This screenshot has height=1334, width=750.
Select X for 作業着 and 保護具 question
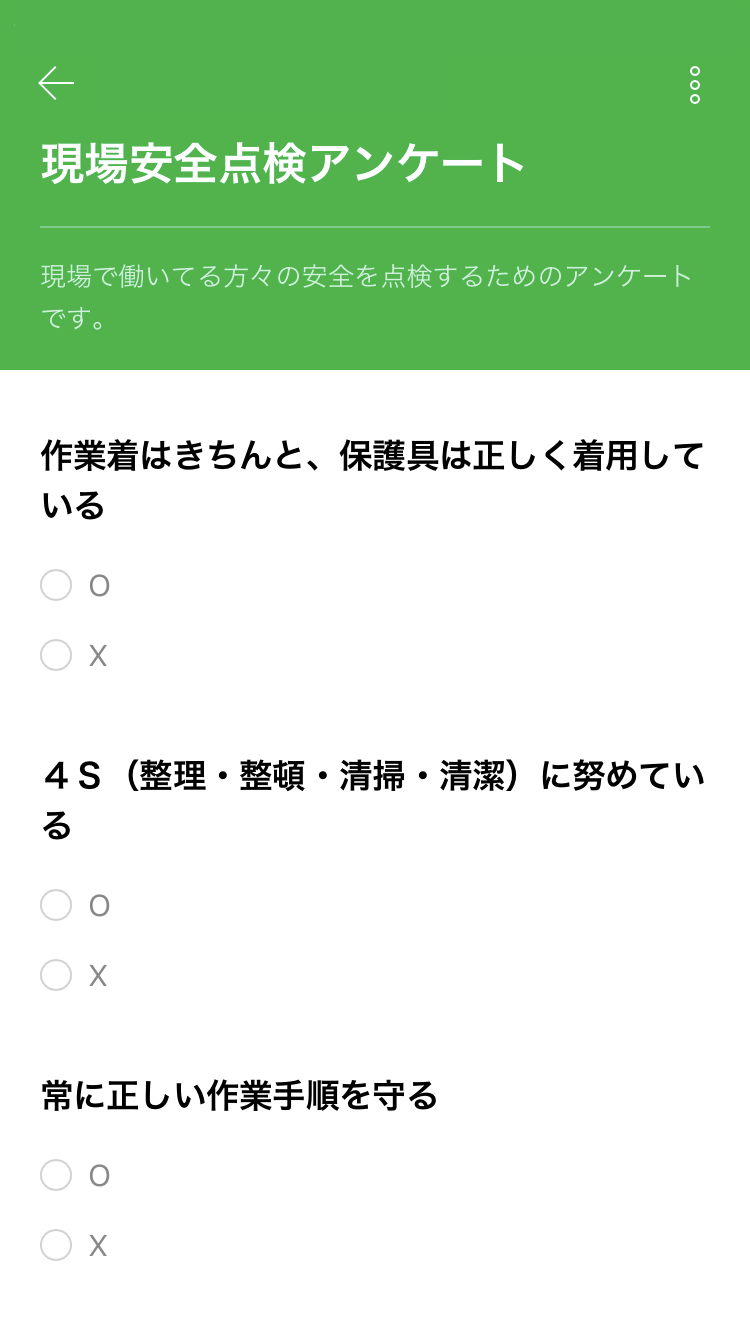[57, 655]
